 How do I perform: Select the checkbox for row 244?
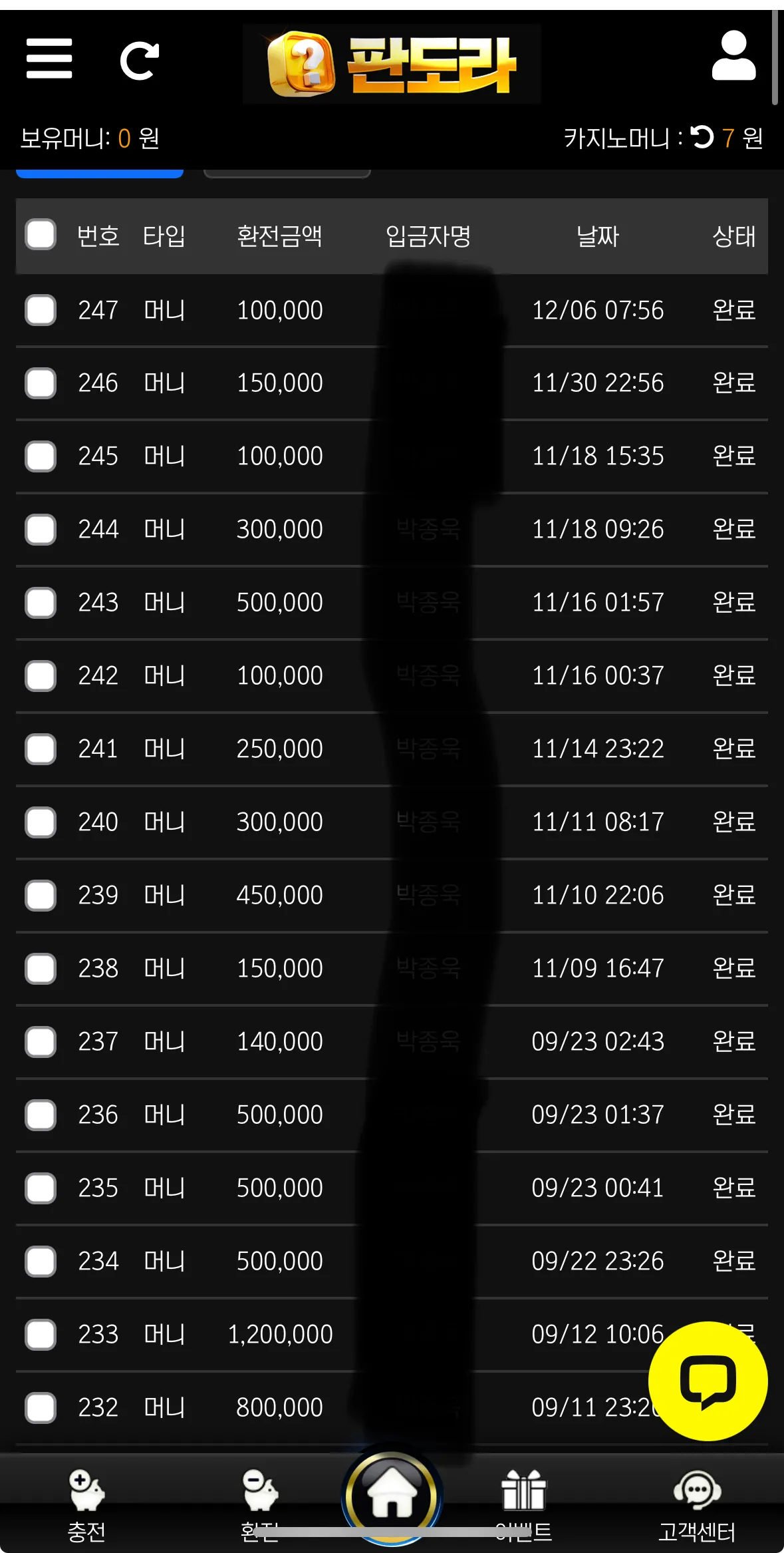(41, 530)
